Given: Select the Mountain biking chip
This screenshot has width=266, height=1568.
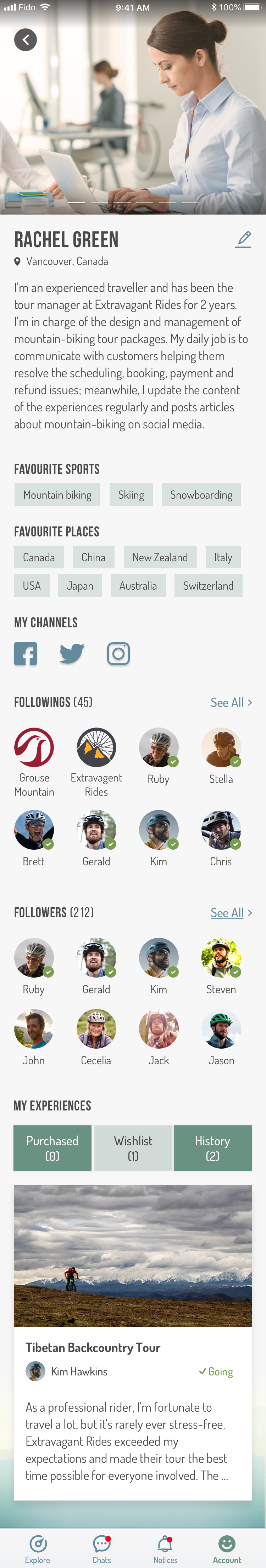Looking at the screenshot, I should (x=57, y=495).
